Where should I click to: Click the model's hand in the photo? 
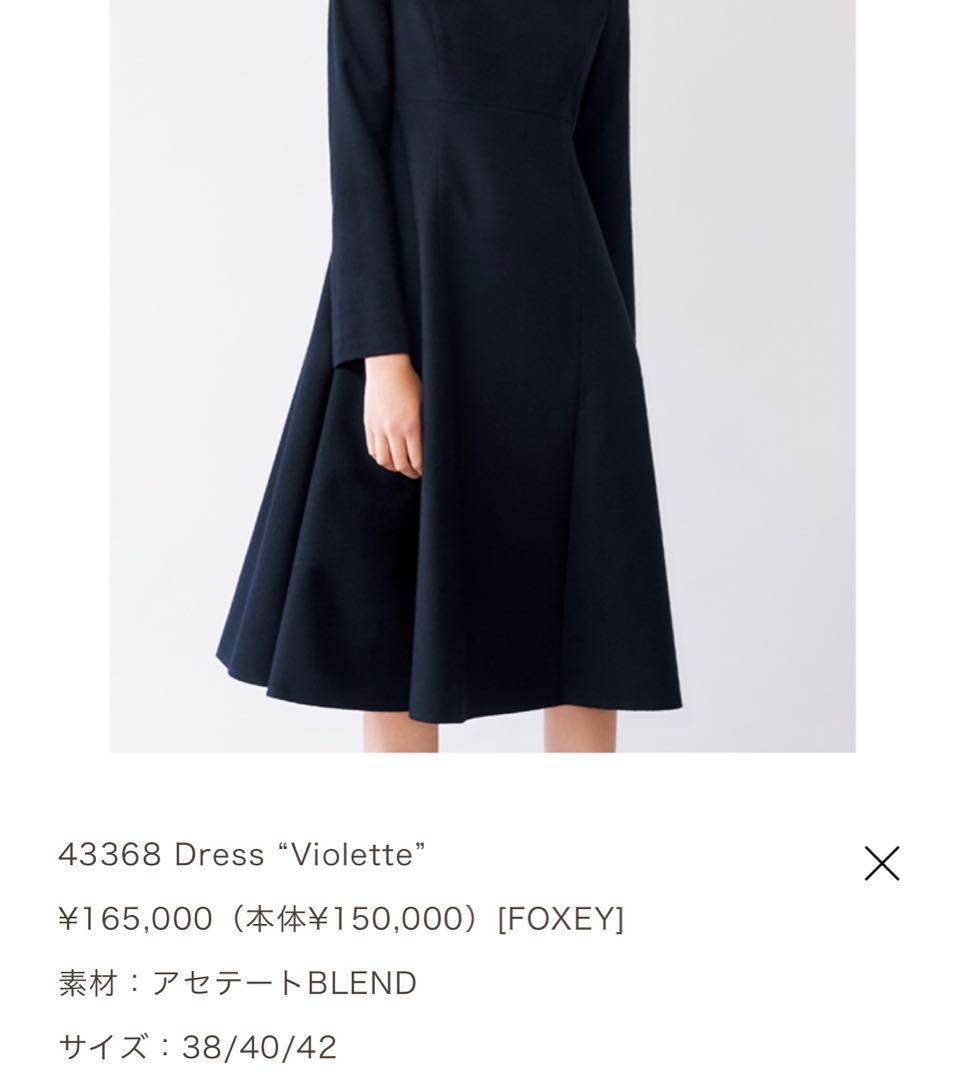pos(390,430)
